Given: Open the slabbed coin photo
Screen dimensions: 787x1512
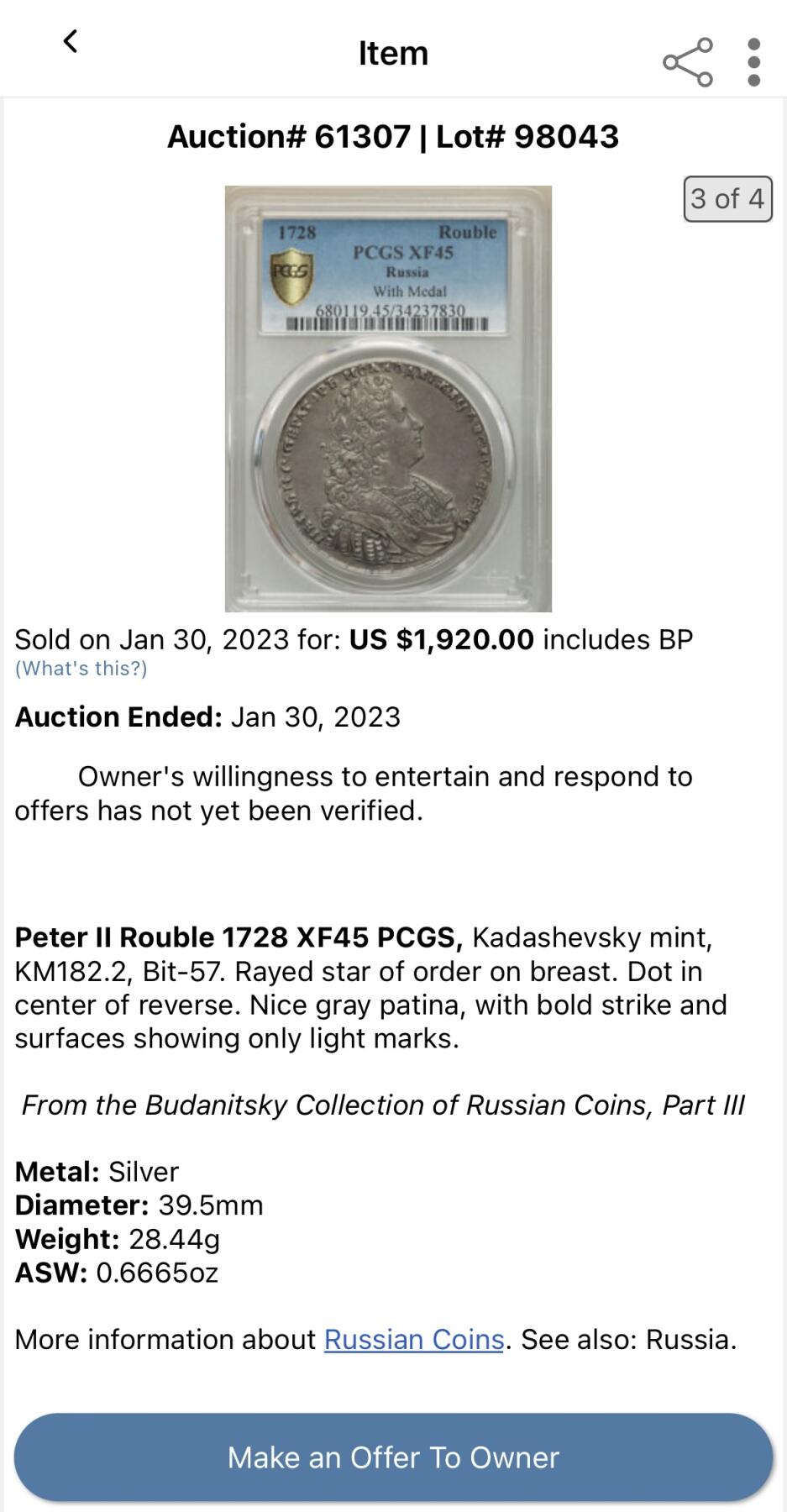Looking at the screenshot, I should click(388, 398).
